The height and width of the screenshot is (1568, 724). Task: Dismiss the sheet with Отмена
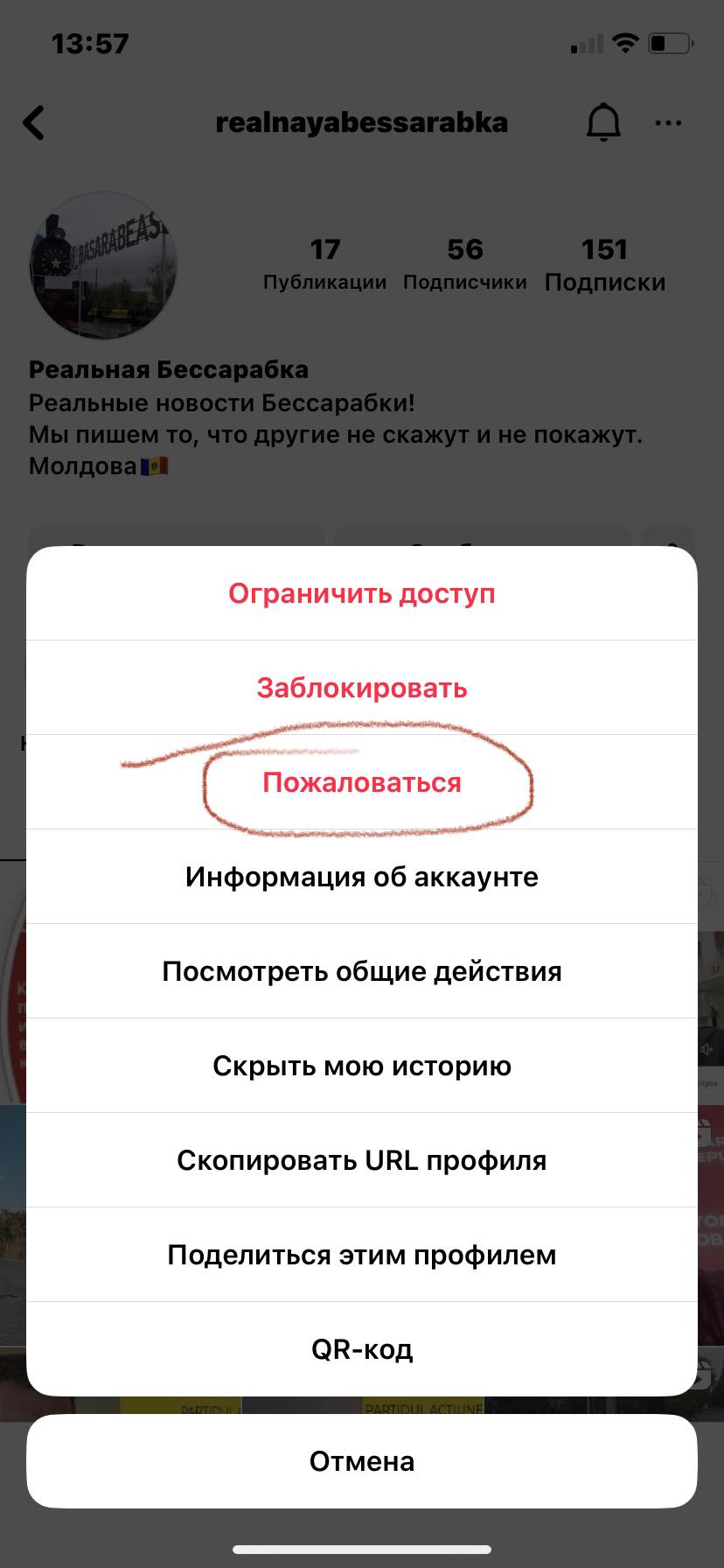pyautogui.click(x=362, y=1462)
